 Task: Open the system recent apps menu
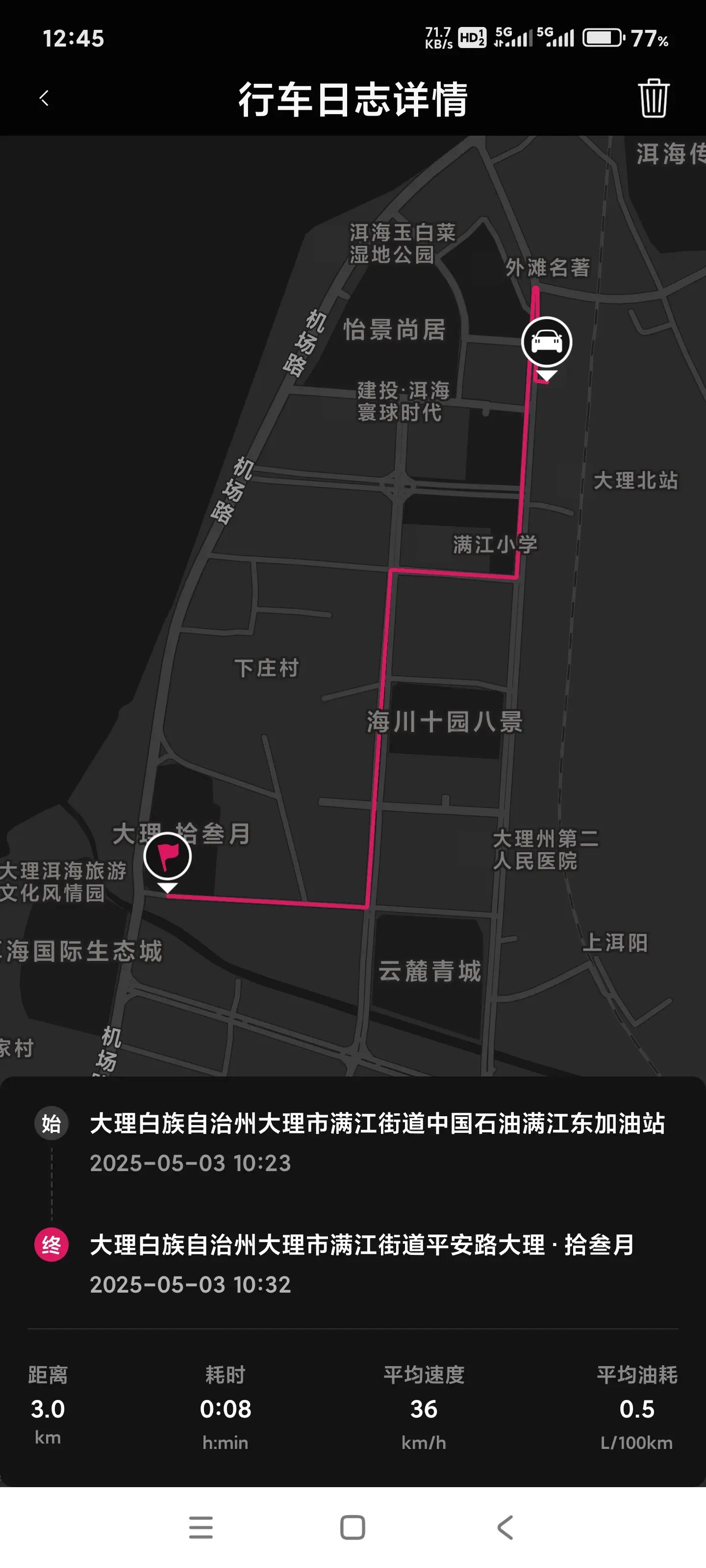(201, 1527)
